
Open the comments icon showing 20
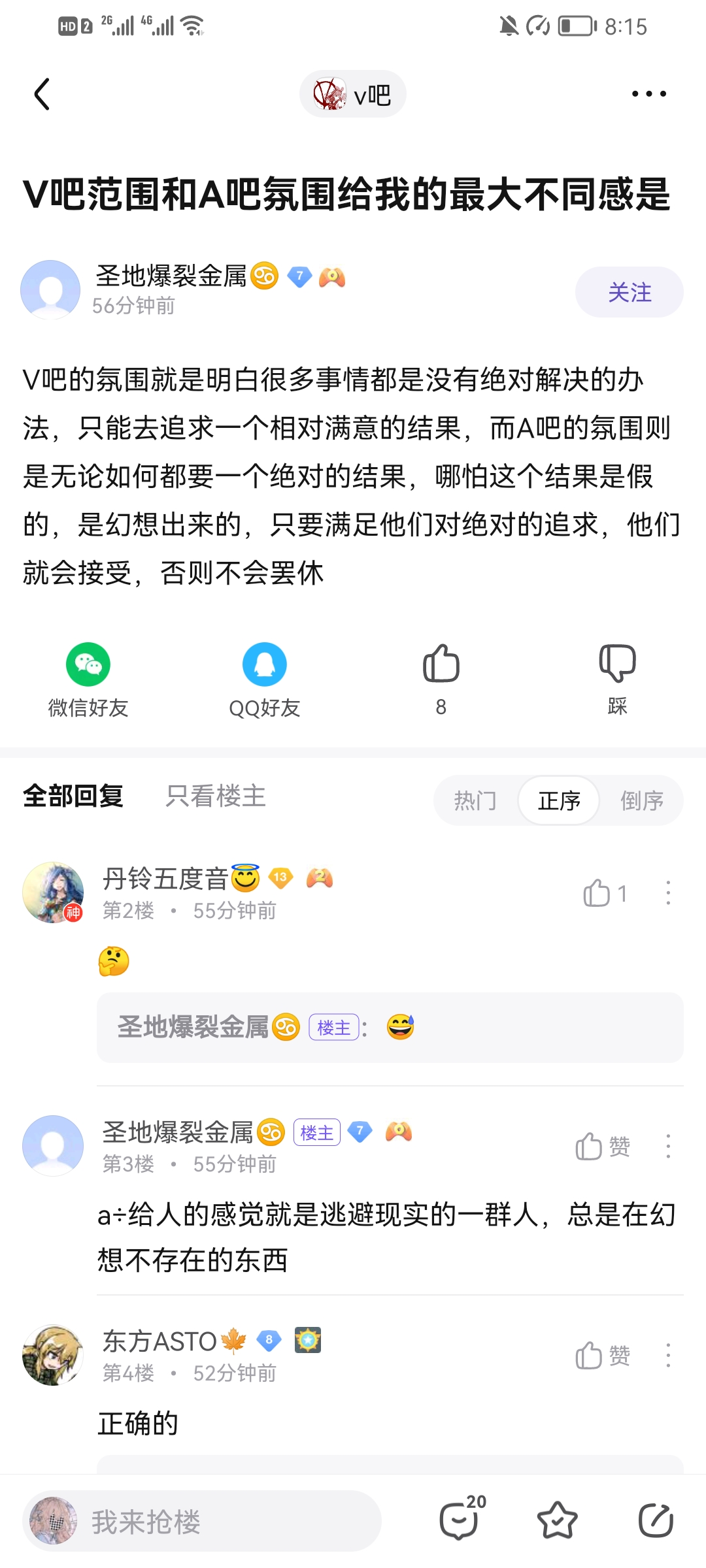tap(460, 1520)
